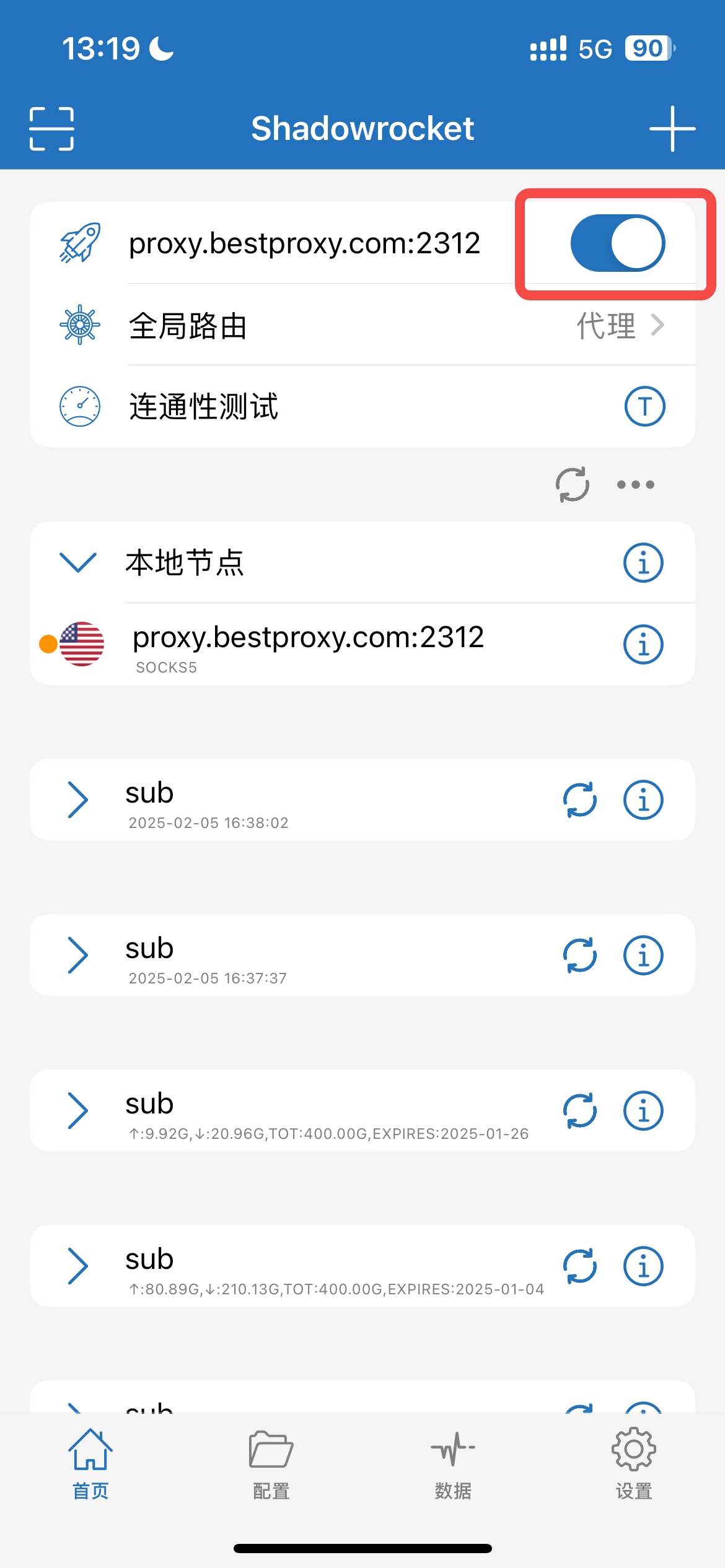Expand the sub dated 2025-02-05 16:38:02

coord(78,799)
